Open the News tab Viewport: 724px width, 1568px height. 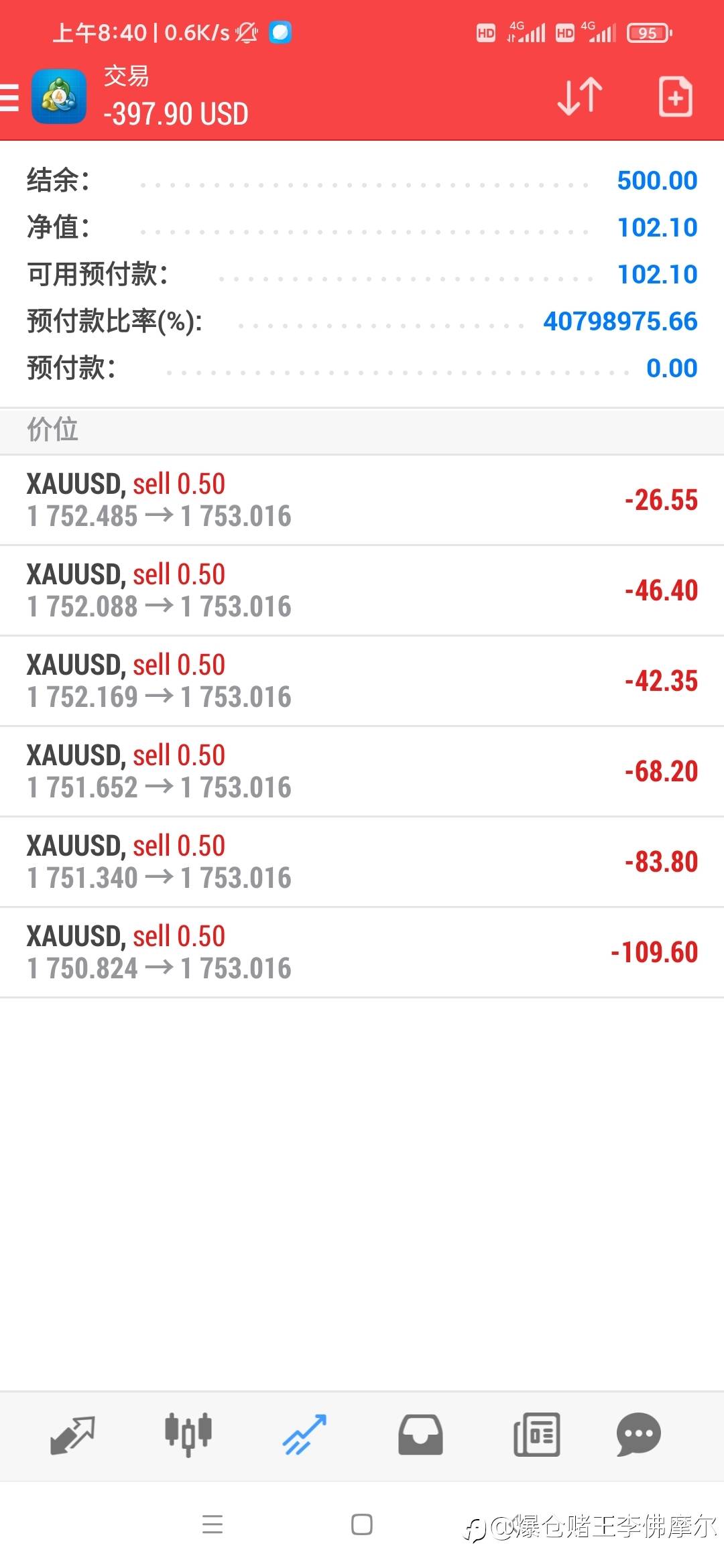[x=536, y=1435]
